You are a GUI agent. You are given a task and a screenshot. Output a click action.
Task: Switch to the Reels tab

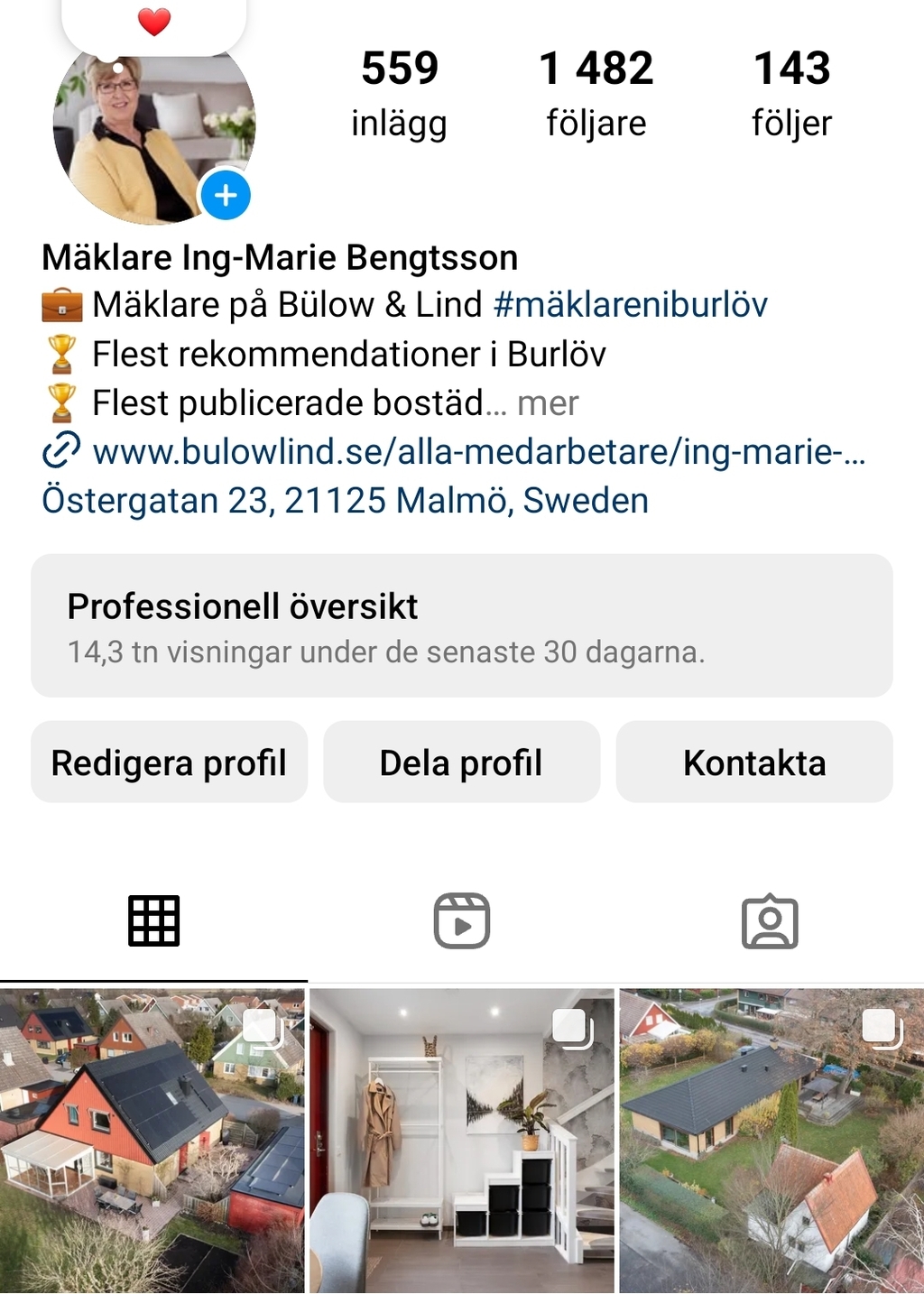pyautogui.click(x=461, y=921)
